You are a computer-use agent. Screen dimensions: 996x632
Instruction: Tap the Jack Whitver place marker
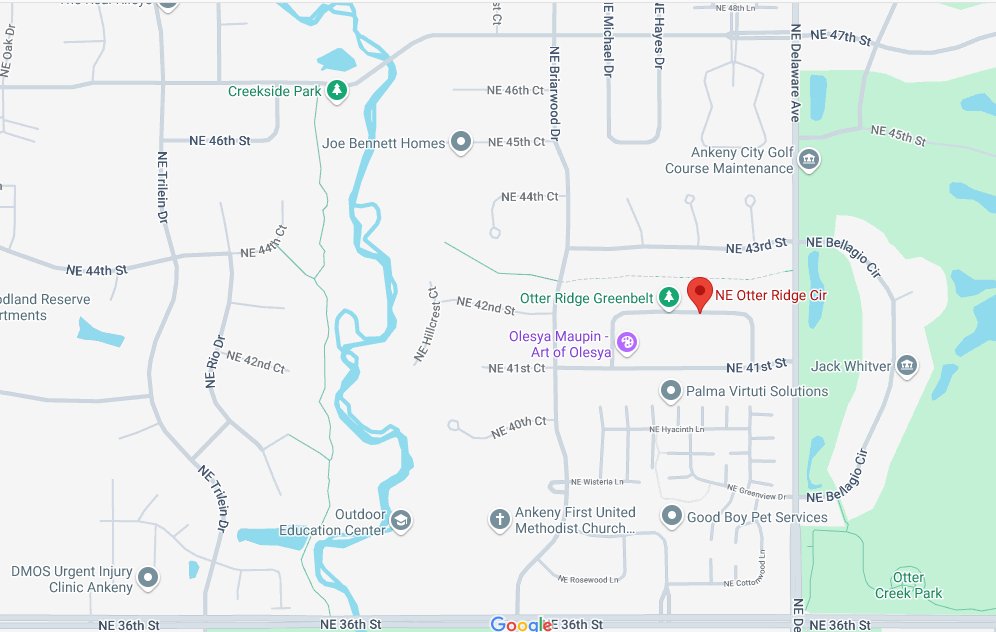[907, 366]
